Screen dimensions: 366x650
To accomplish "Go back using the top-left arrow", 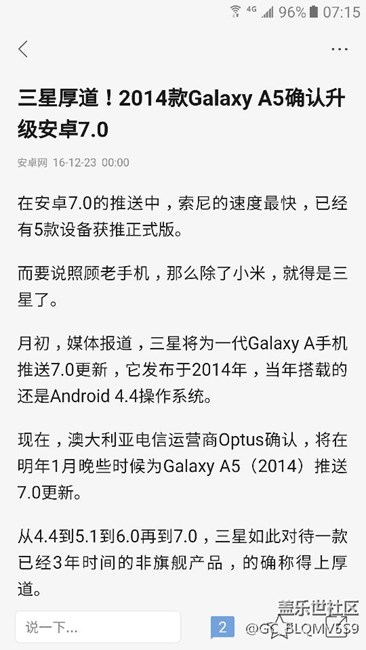I will (x=23, y=49).
